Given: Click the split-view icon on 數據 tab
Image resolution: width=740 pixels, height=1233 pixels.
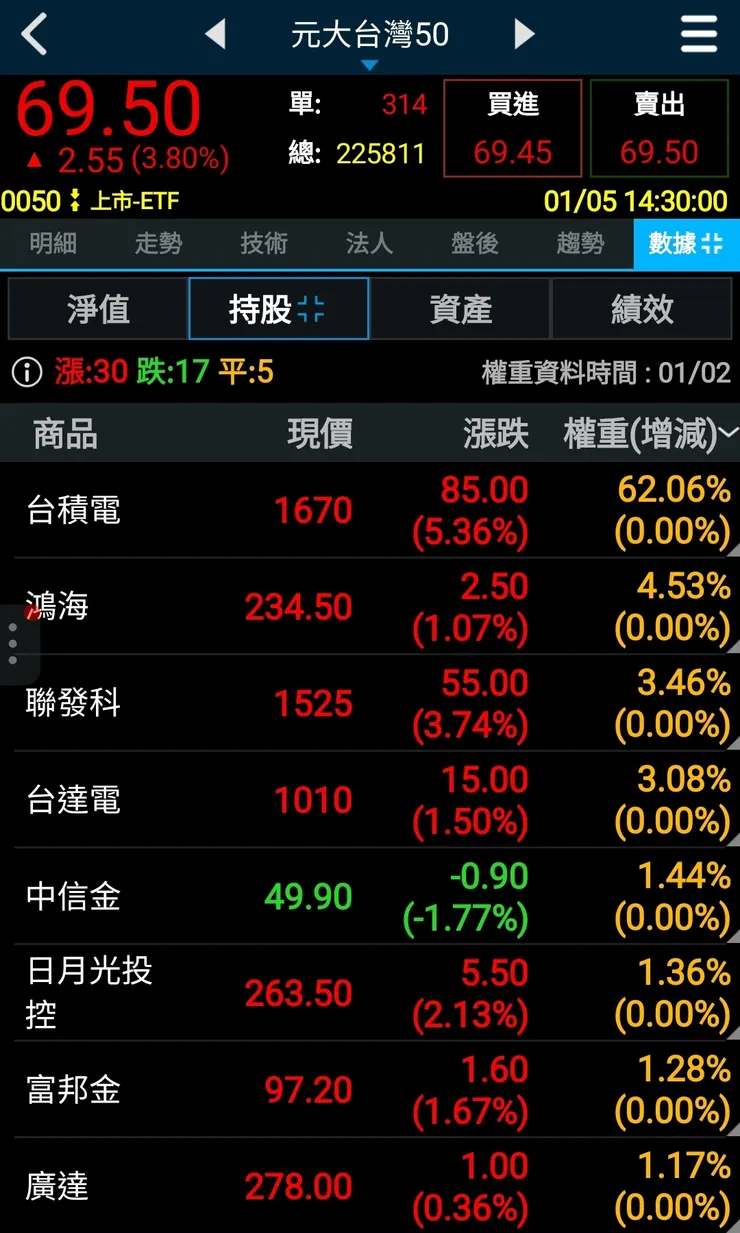Looking at the screenshot, I should (712, 243).
